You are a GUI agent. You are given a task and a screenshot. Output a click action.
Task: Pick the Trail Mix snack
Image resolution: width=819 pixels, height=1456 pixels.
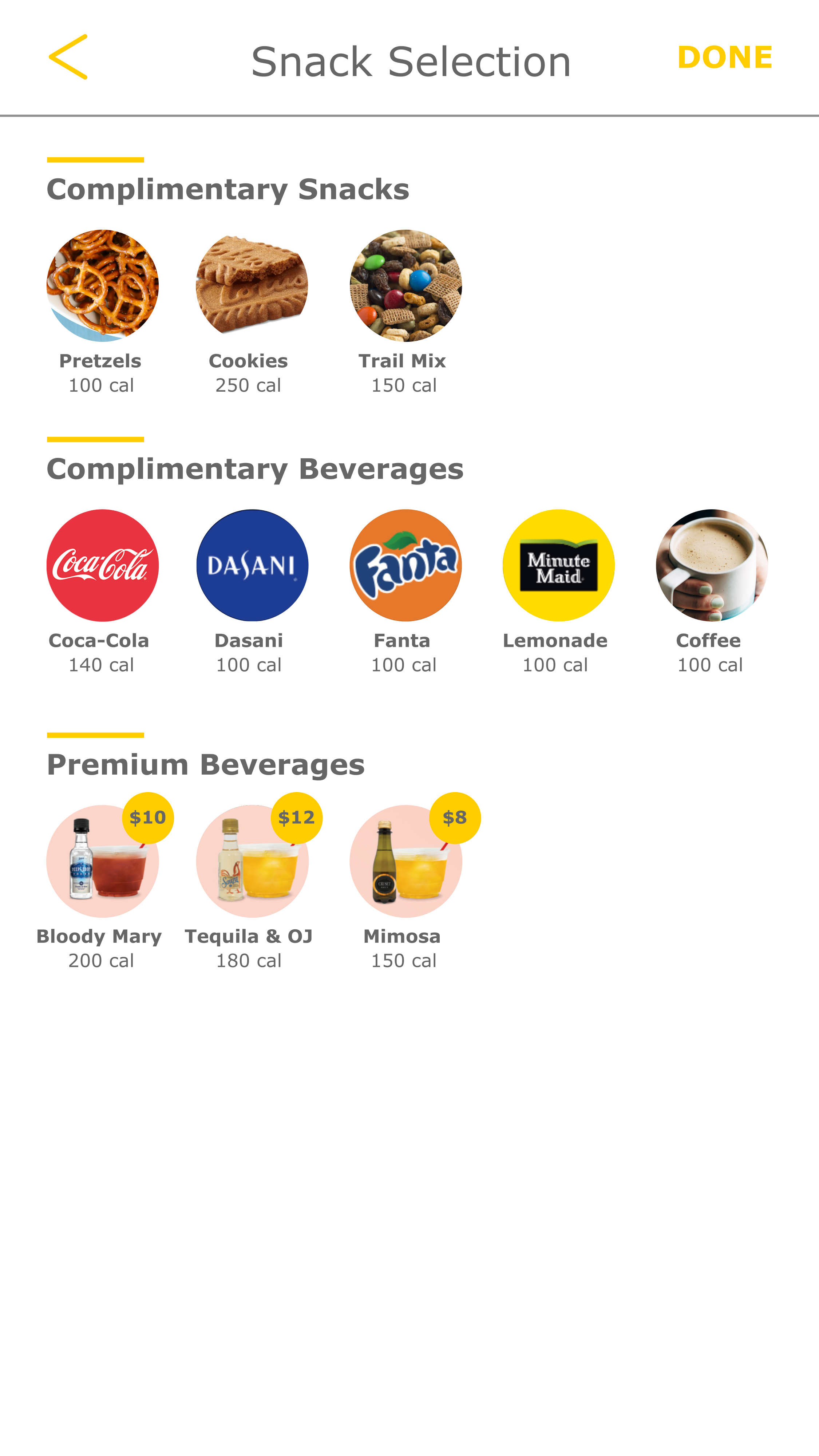coord(405,285)
